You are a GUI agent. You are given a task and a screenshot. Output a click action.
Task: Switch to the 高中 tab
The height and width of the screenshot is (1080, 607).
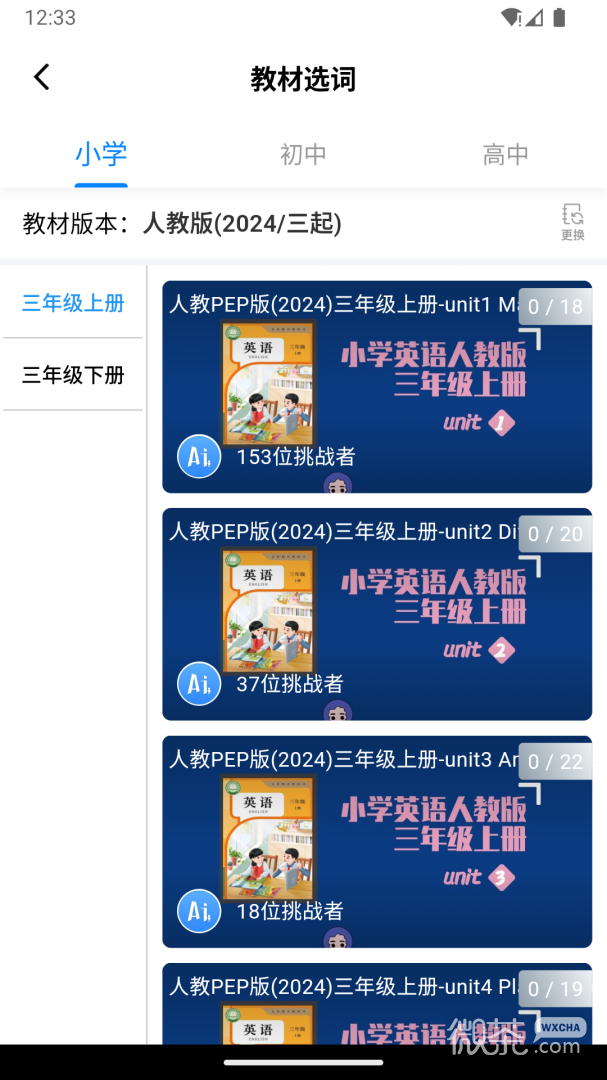[x=505, y=154]
